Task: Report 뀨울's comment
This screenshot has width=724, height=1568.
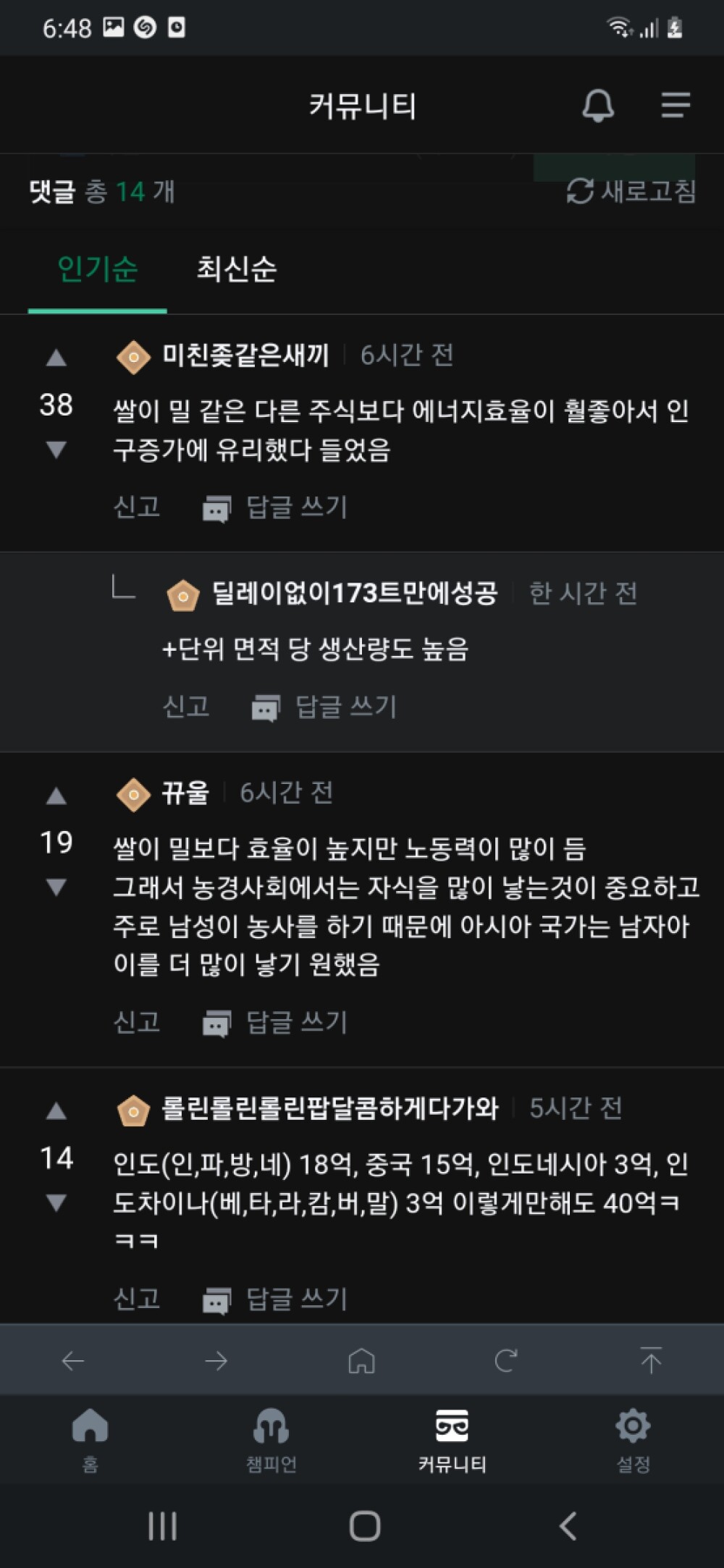Action: (137, 1022)
